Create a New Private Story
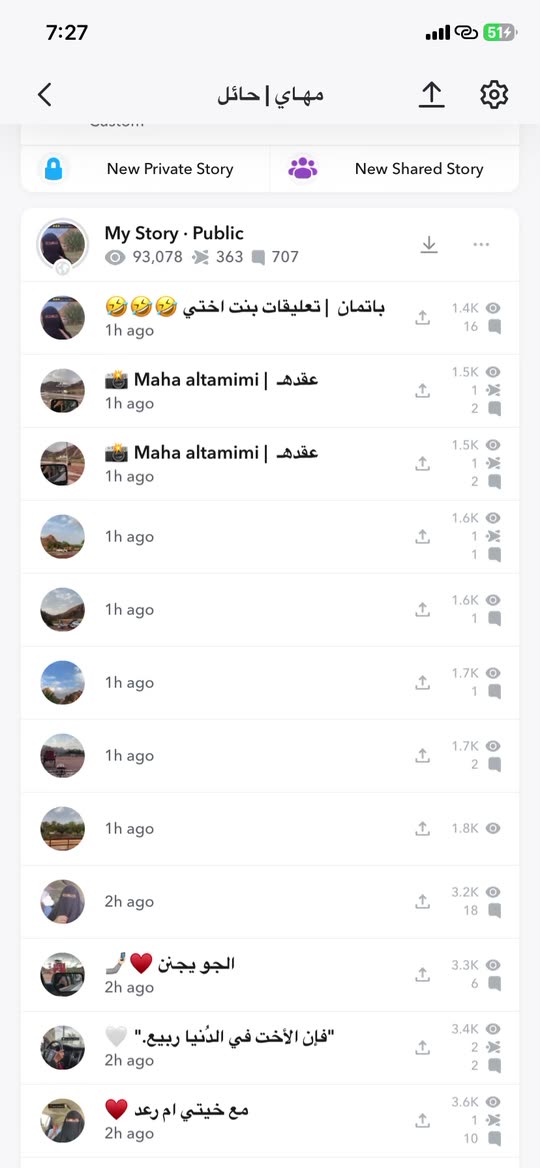The image size is (540, 1168). 145,169
